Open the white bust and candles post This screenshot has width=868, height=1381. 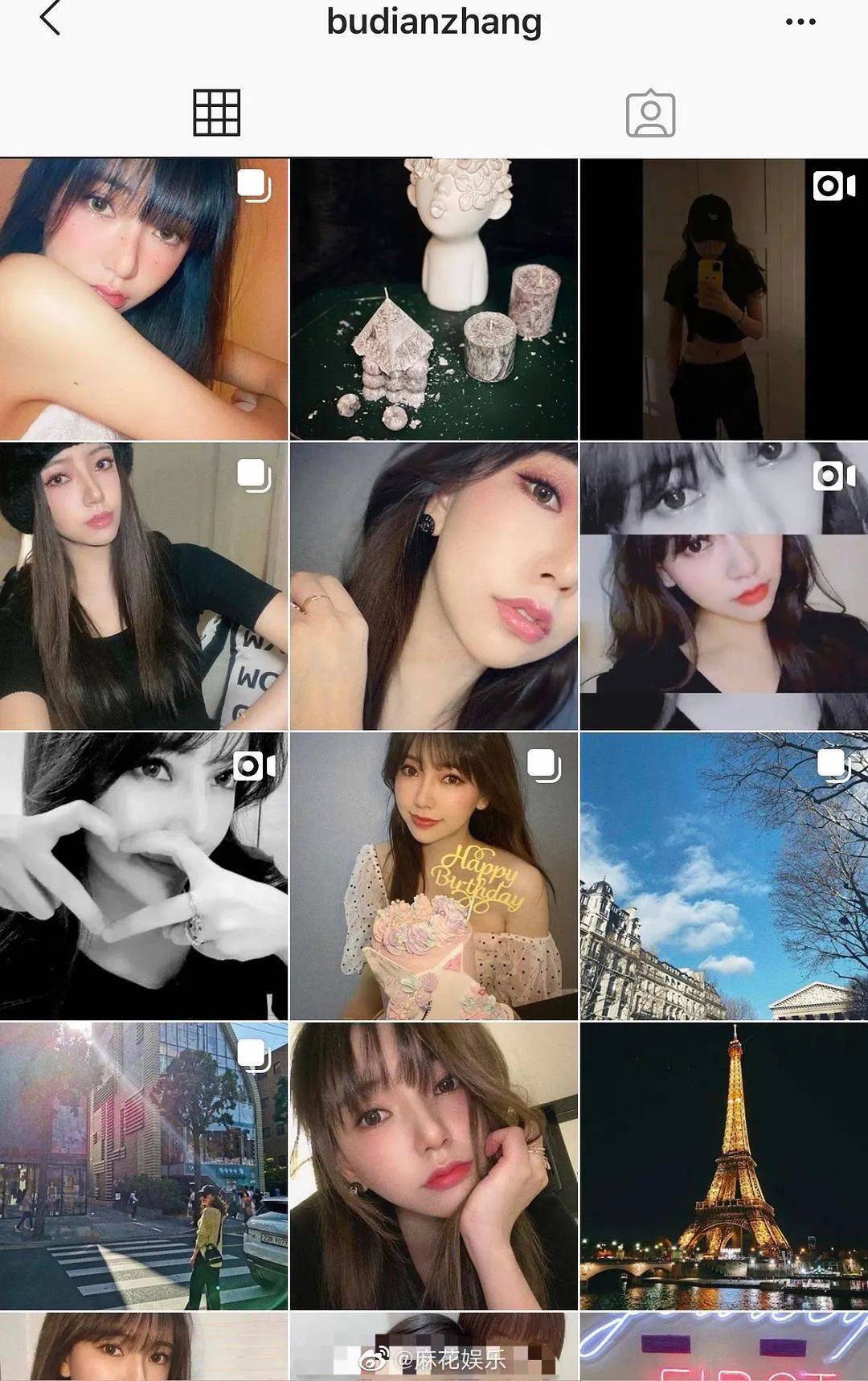[x=433, y=299]
